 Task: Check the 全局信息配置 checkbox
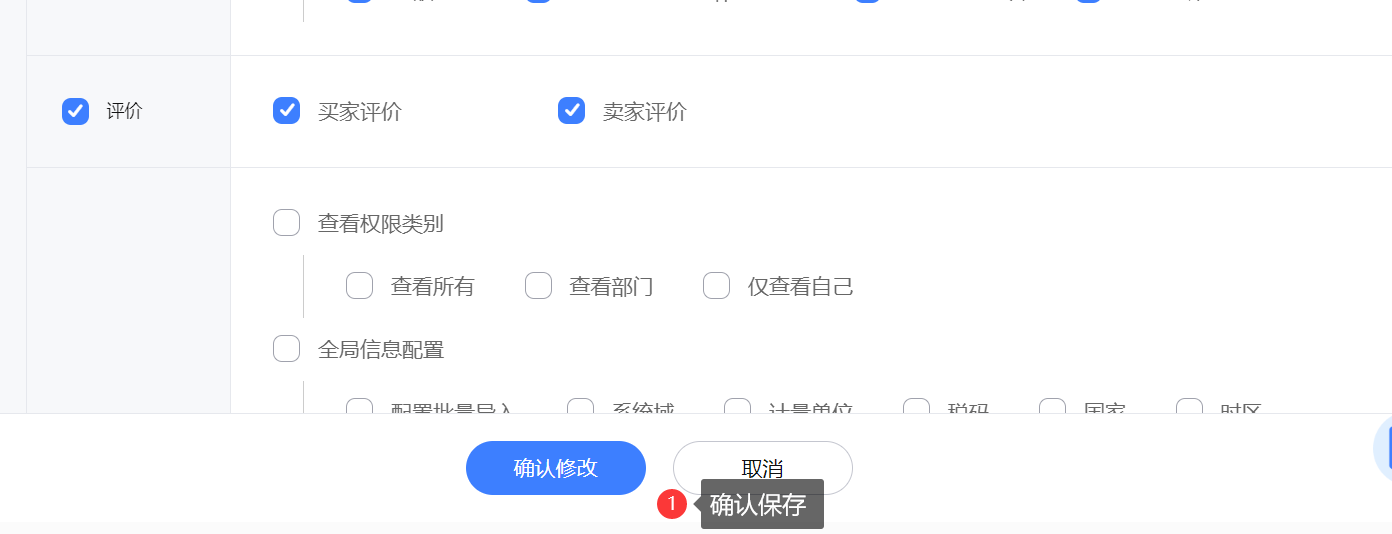(x=287, y=349)
